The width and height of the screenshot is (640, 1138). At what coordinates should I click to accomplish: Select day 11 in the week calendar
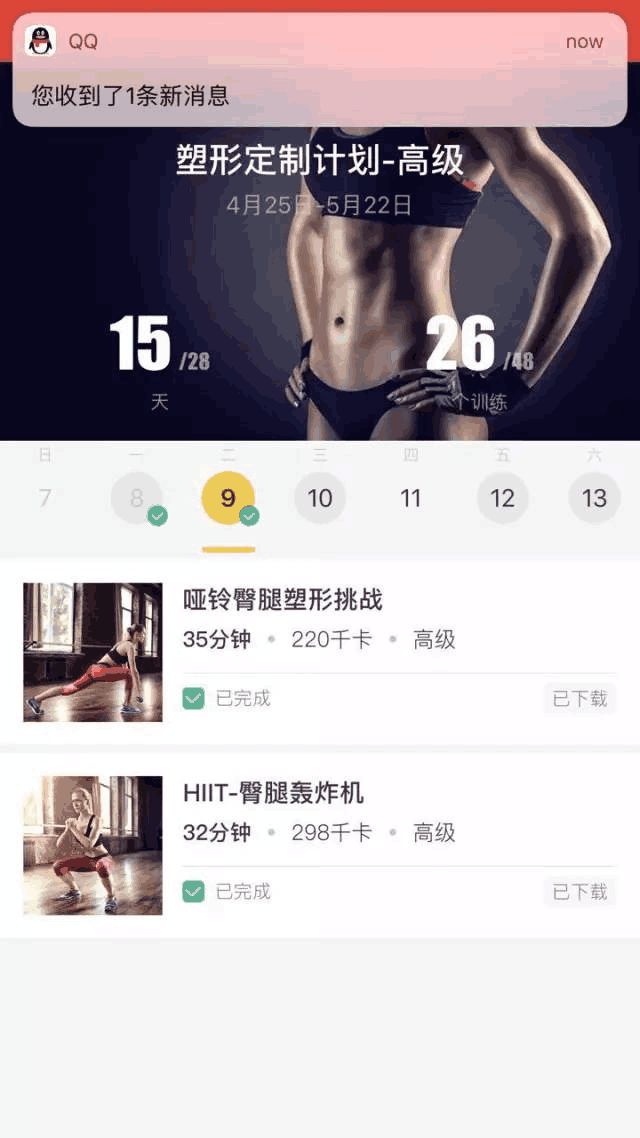(x=411, y=498)
